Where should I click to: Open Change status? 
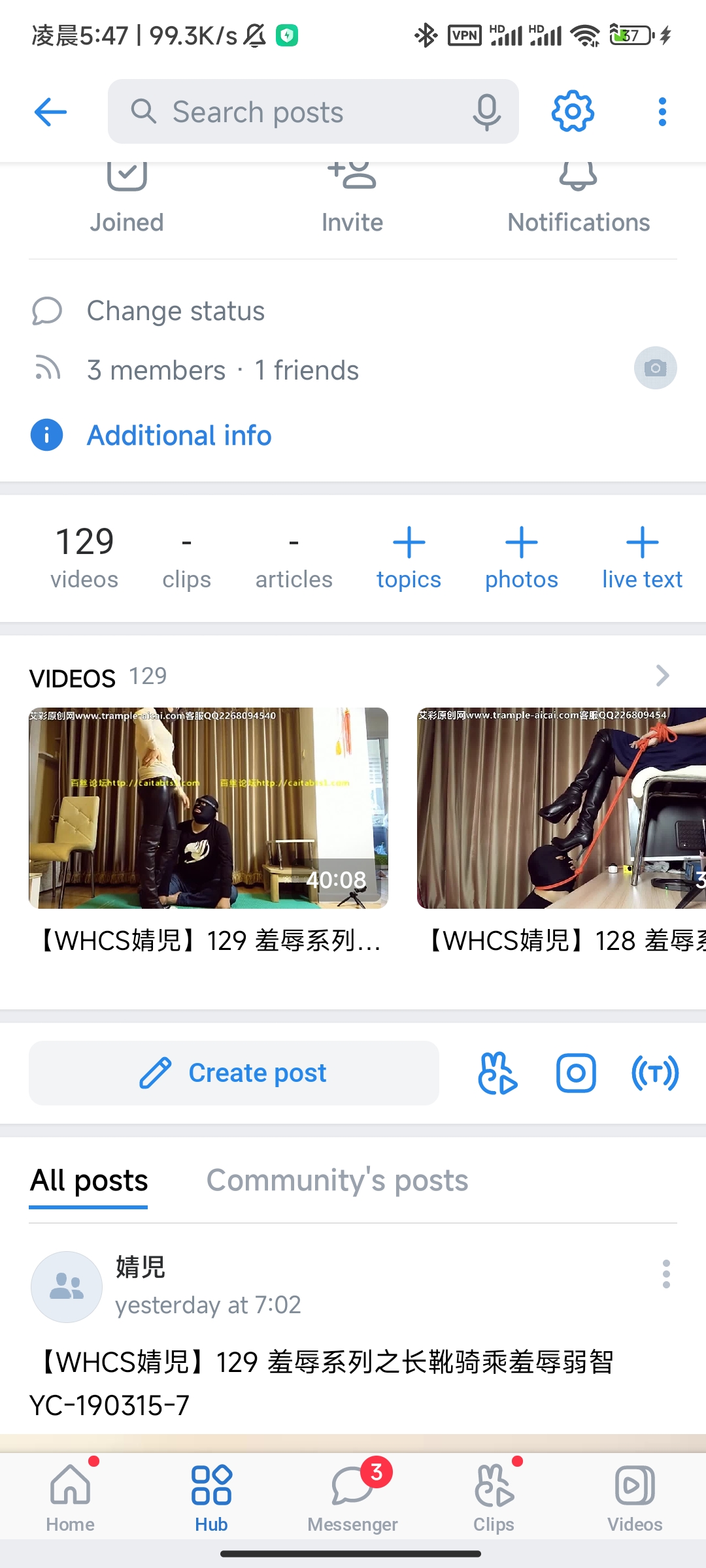[175, 311]
